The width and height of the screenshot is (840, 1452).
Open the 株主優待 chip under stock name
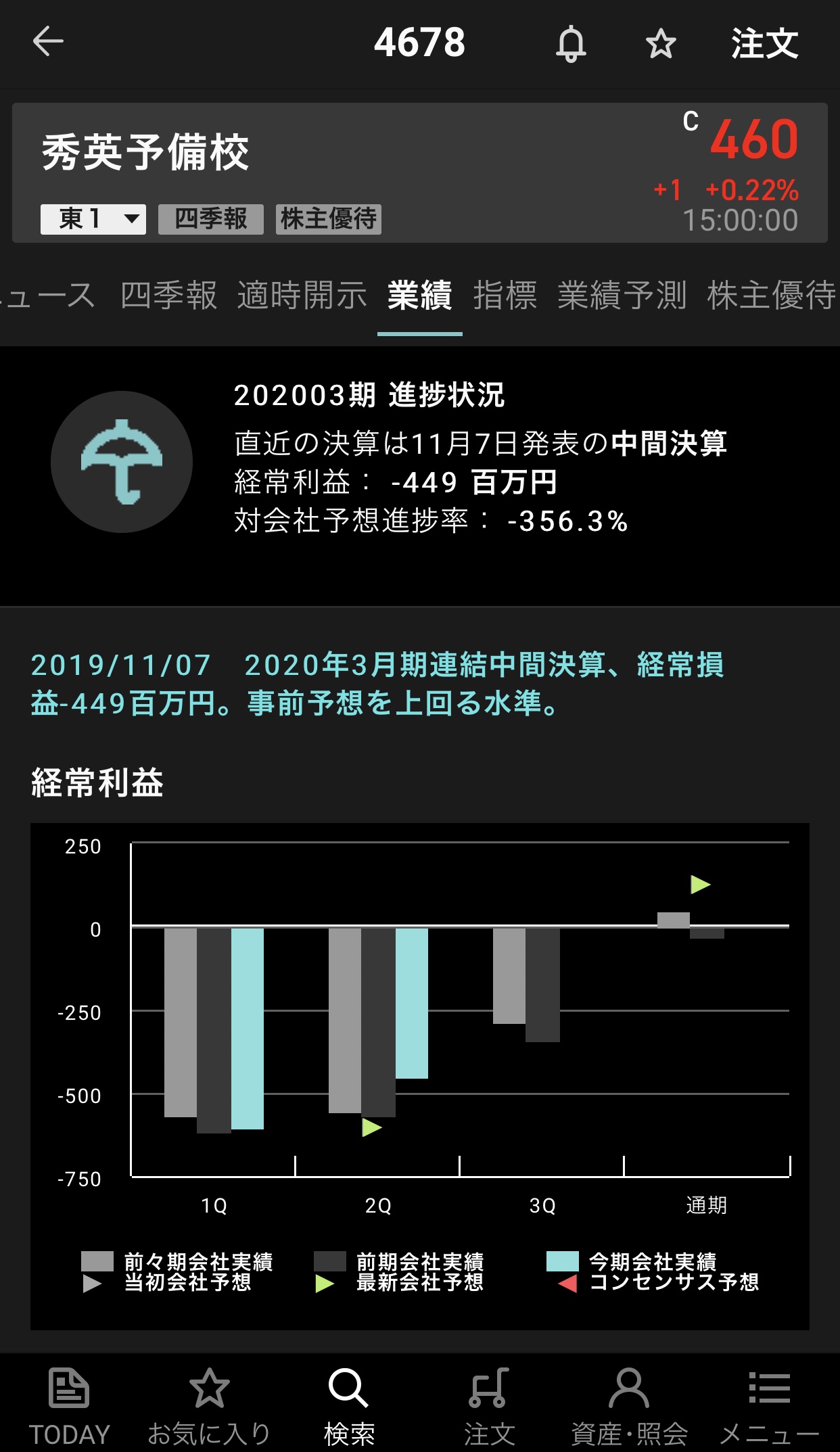[x=329, y=219]
